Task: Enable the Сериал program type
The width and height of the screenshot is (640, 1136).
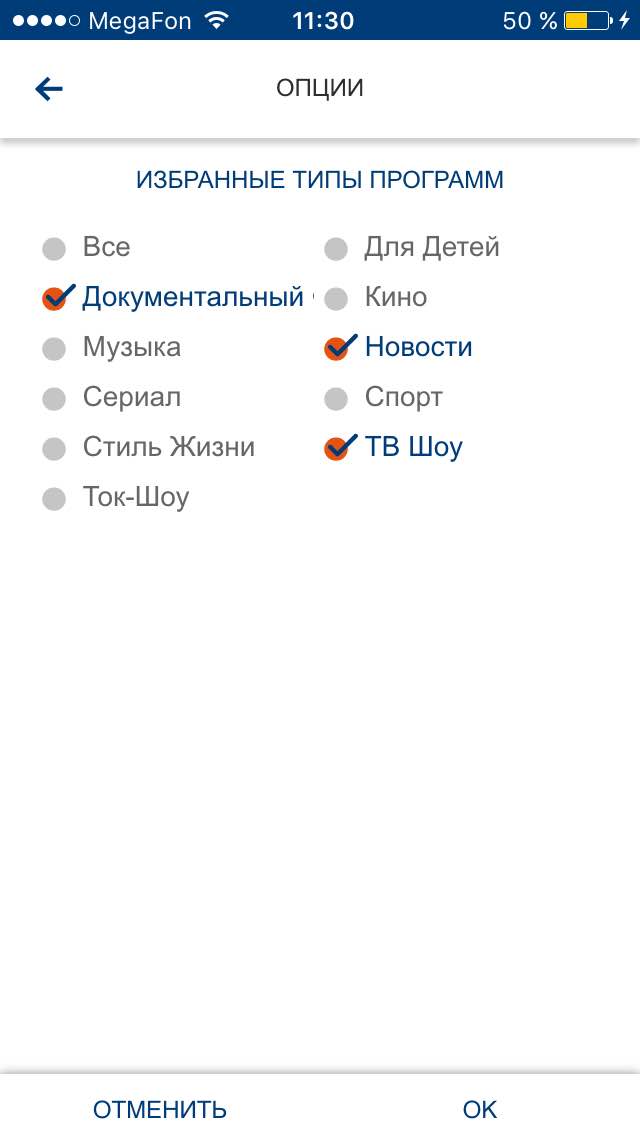Action: pos(55,398)
